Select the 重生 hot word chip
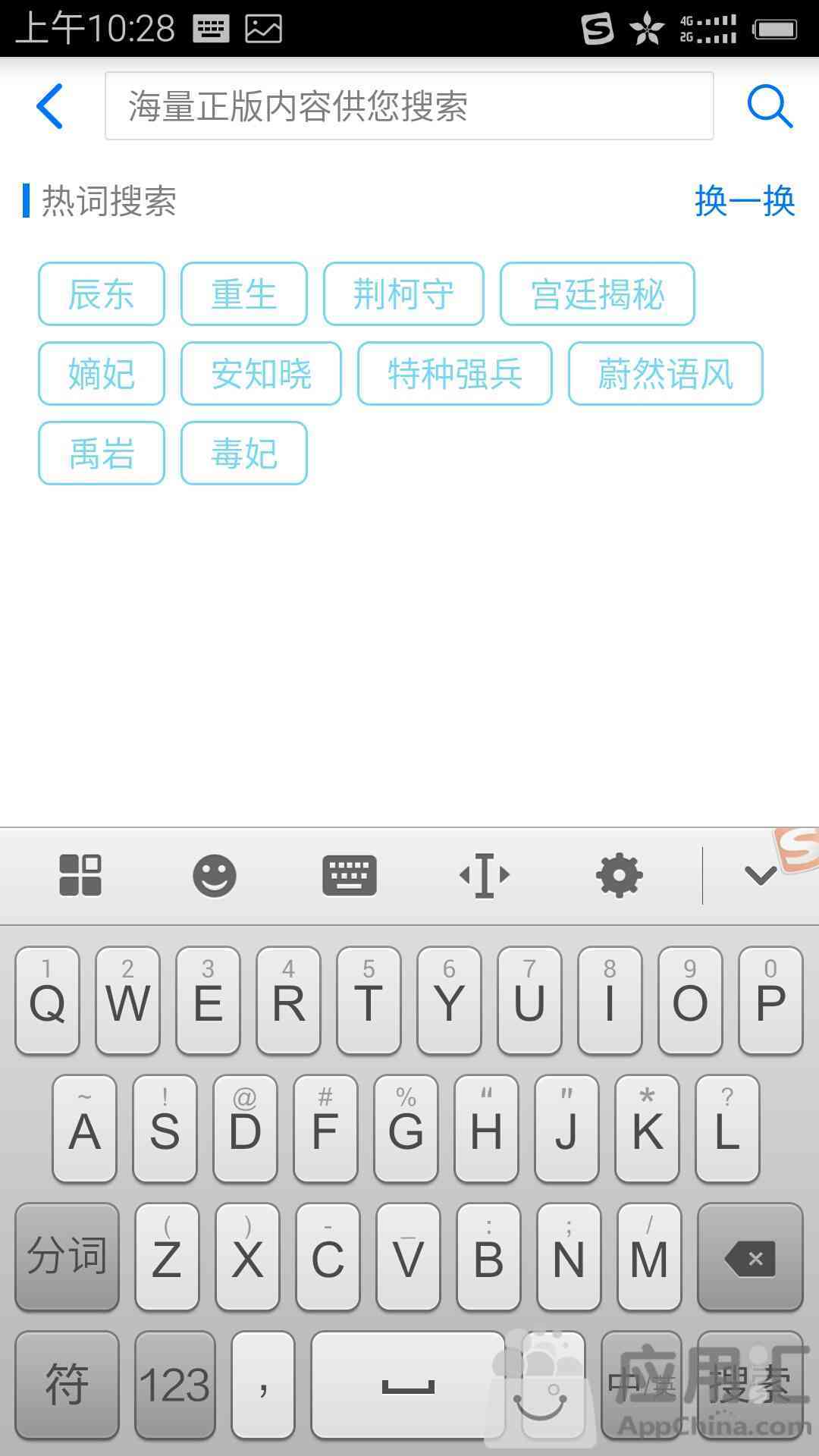Viewport: 819px width, 1456px height. (x=243, y=294)
